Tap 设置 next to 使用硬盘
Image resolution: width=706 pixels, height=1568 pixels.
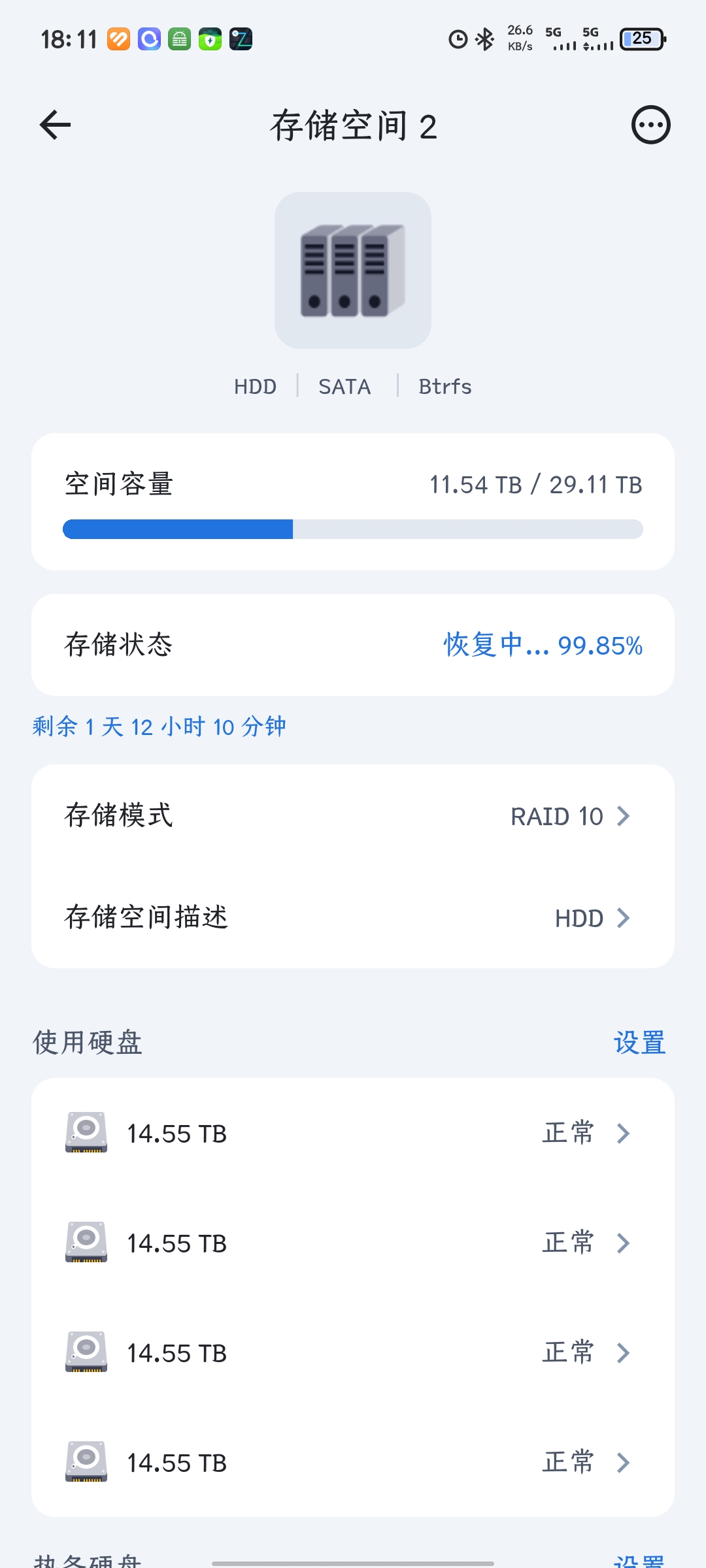[639, 1043]
